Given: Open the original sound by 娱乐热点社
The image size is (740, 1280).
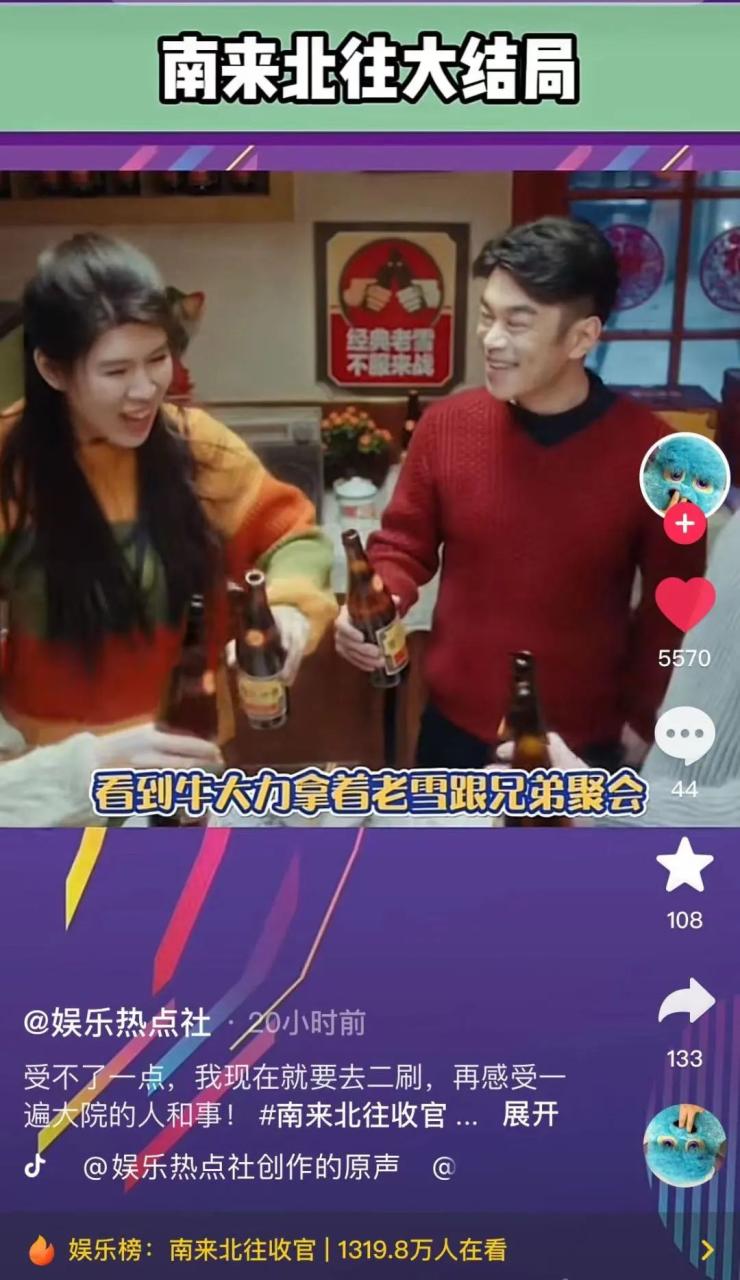Looking at the screenshot, I should pos(240,1167).
